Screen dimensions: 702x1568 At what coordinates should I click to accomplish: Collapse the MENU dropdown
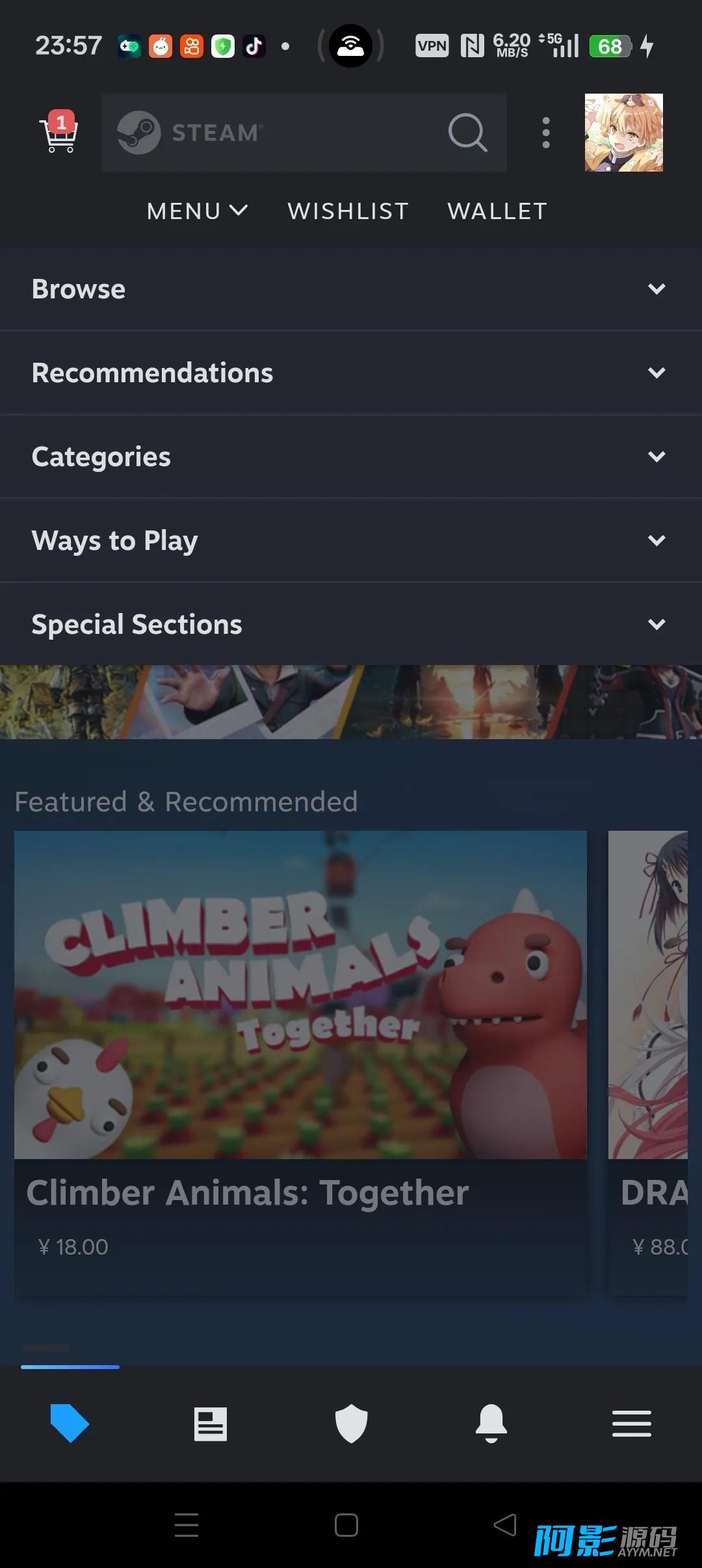coord(197,211)
